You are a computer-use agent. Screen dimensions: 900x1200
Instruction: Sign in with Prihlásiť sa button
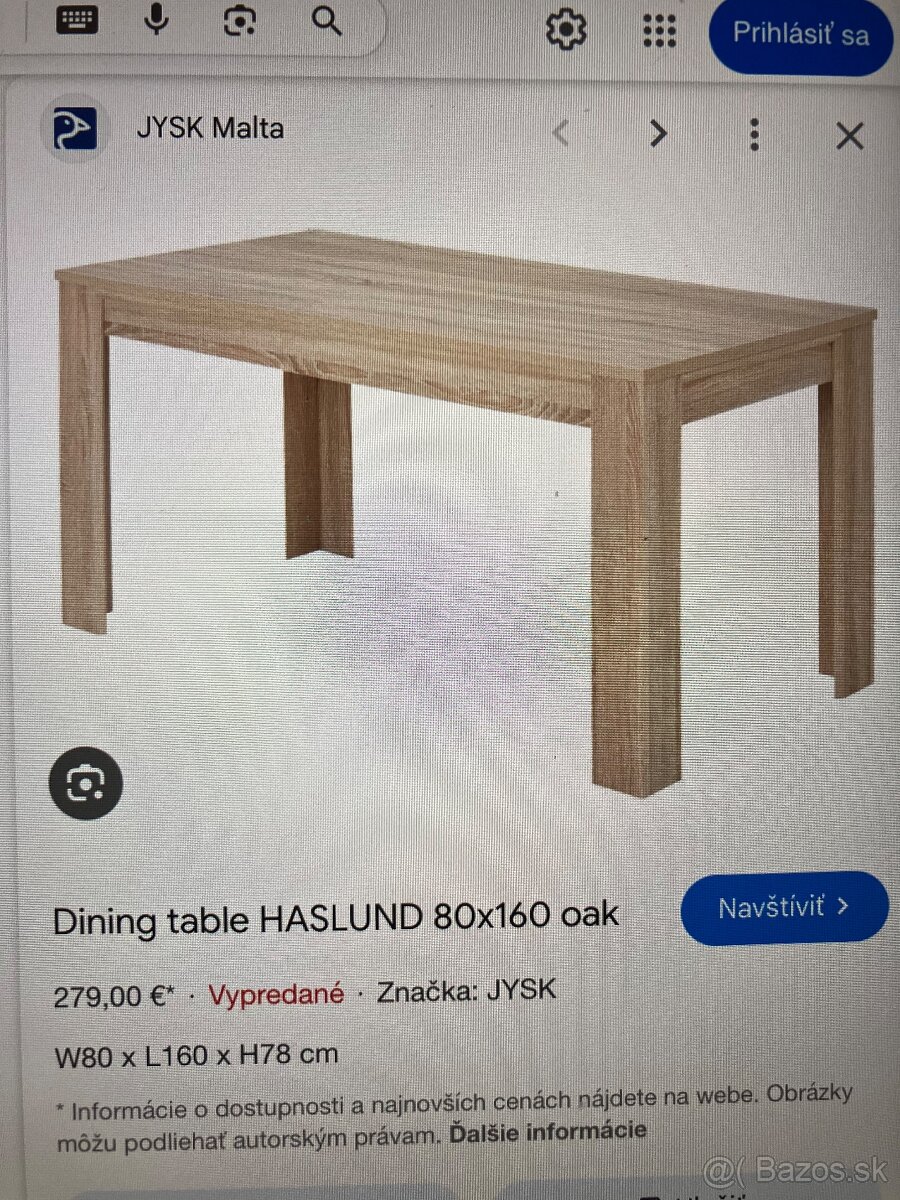(x=800, y=34)
